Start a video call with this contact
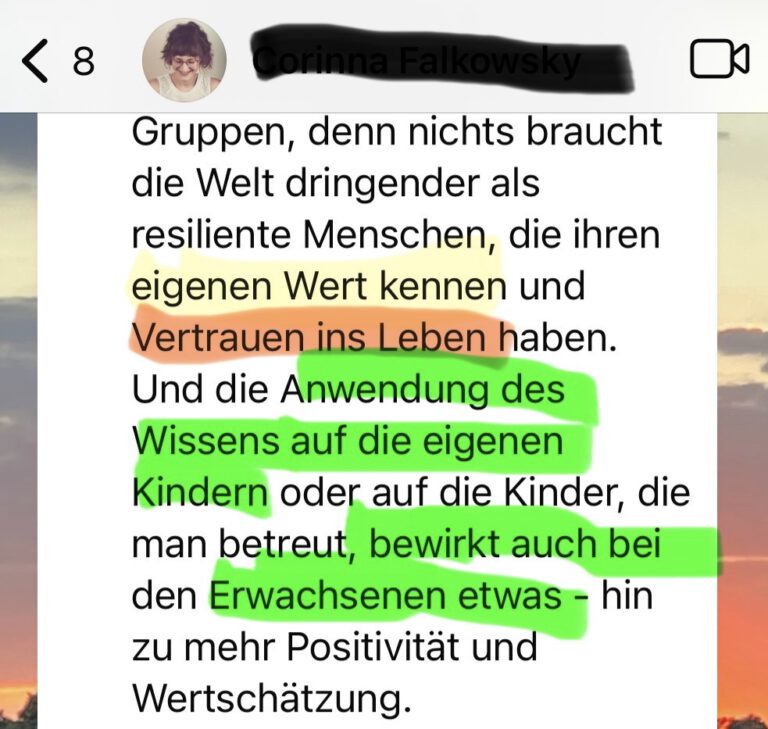The width and height of the screenshot is (768, 729). (719, 60)
